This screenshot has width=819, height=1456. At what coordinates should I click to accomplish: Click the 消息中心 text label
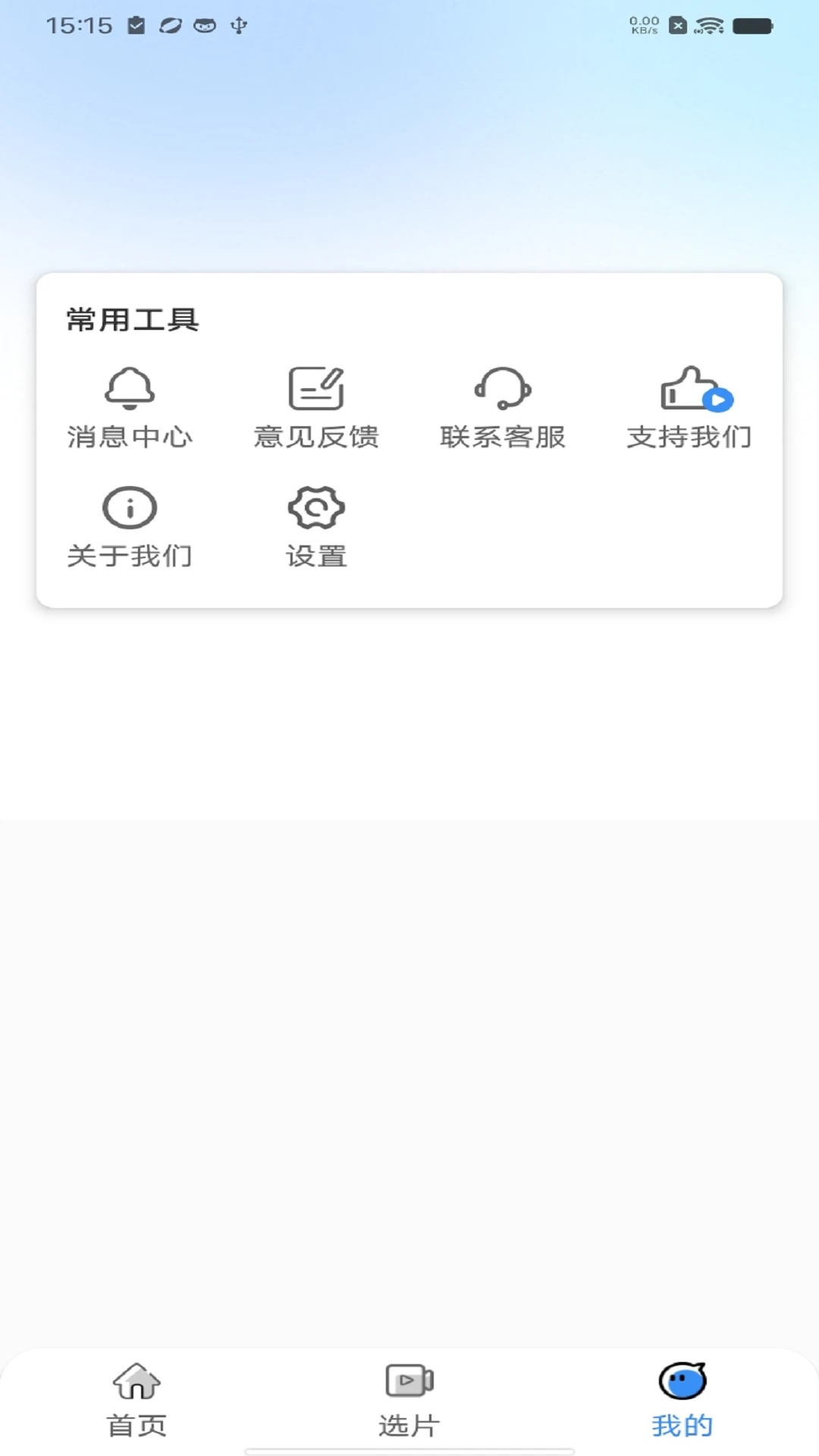pyautogui.click(x=130, y=436)
